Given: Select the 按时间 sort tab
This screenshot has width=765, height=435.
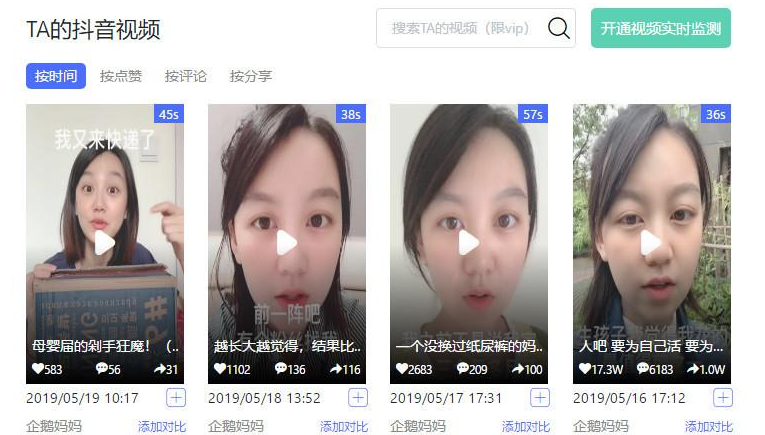Looking at the screenshot, I should [56, 76].
